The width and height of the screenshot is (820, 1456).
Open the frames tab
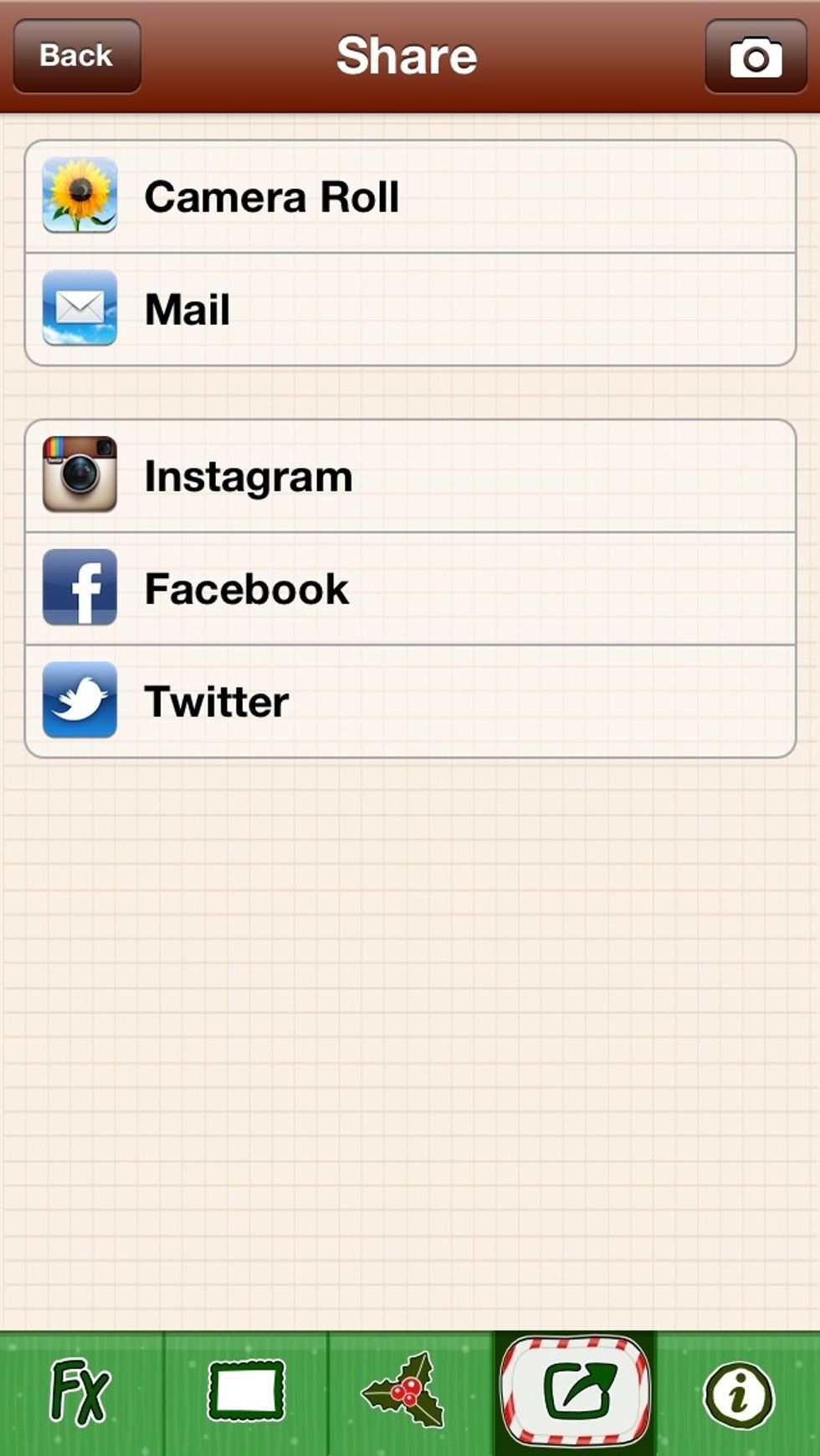pyautogui.click(x=246, y=1393)
